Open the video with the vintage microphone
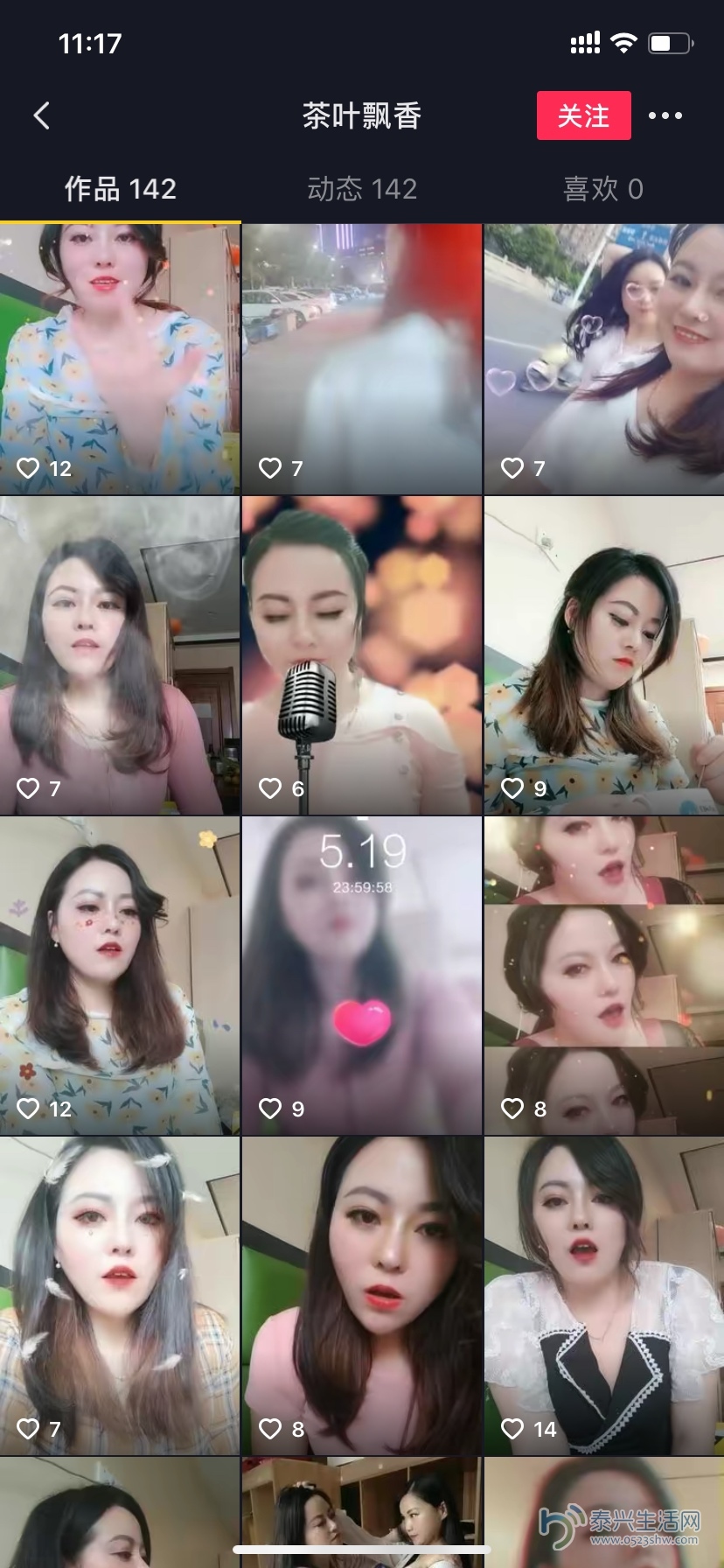Image resolution: width=724 pixels, height=1568 pixels. [x=362, y=654]
